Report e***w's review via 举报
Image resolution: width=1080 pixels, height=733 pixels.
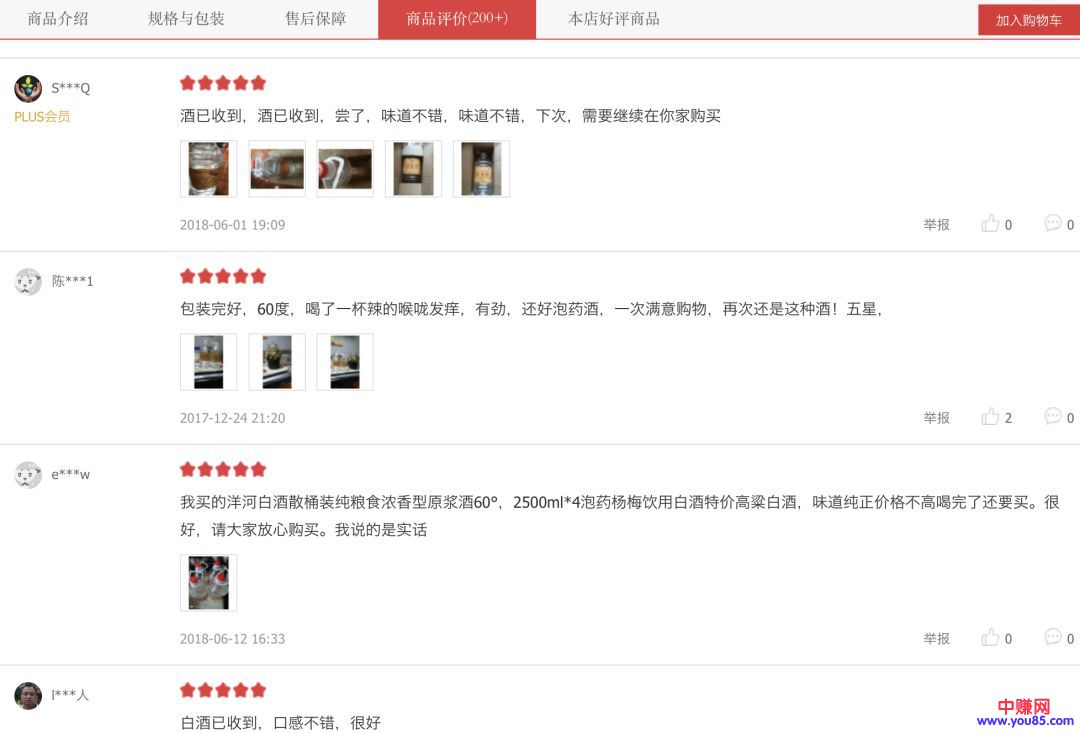pyautogui.click(x=936, y=639)
